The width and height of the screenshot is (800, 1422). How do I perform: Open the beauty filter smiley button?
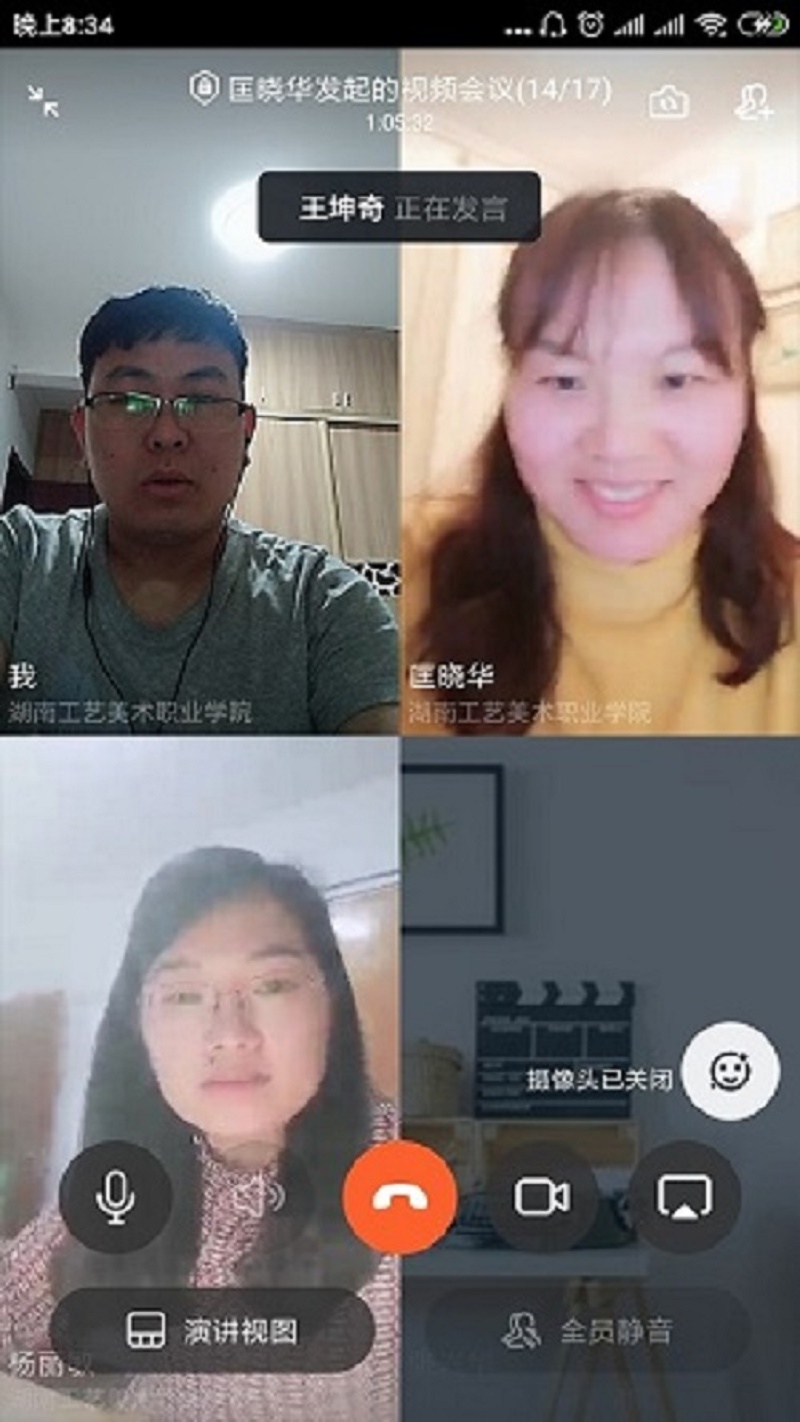731,1071
